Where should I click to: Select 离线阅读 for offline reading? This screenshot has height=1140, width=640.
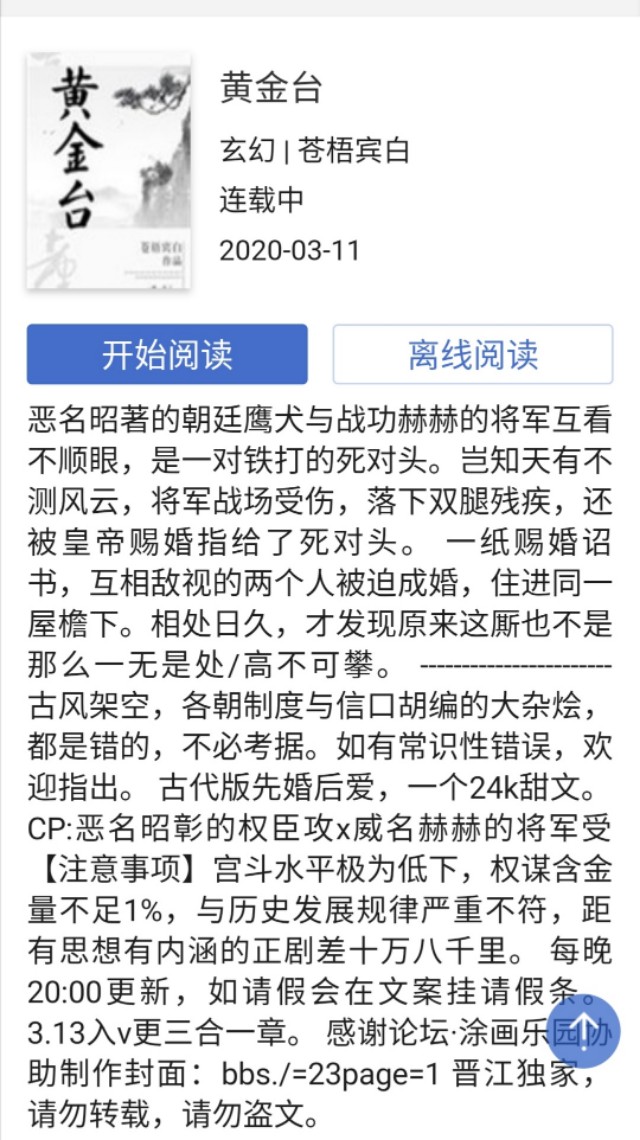click(x=472, y=354)
